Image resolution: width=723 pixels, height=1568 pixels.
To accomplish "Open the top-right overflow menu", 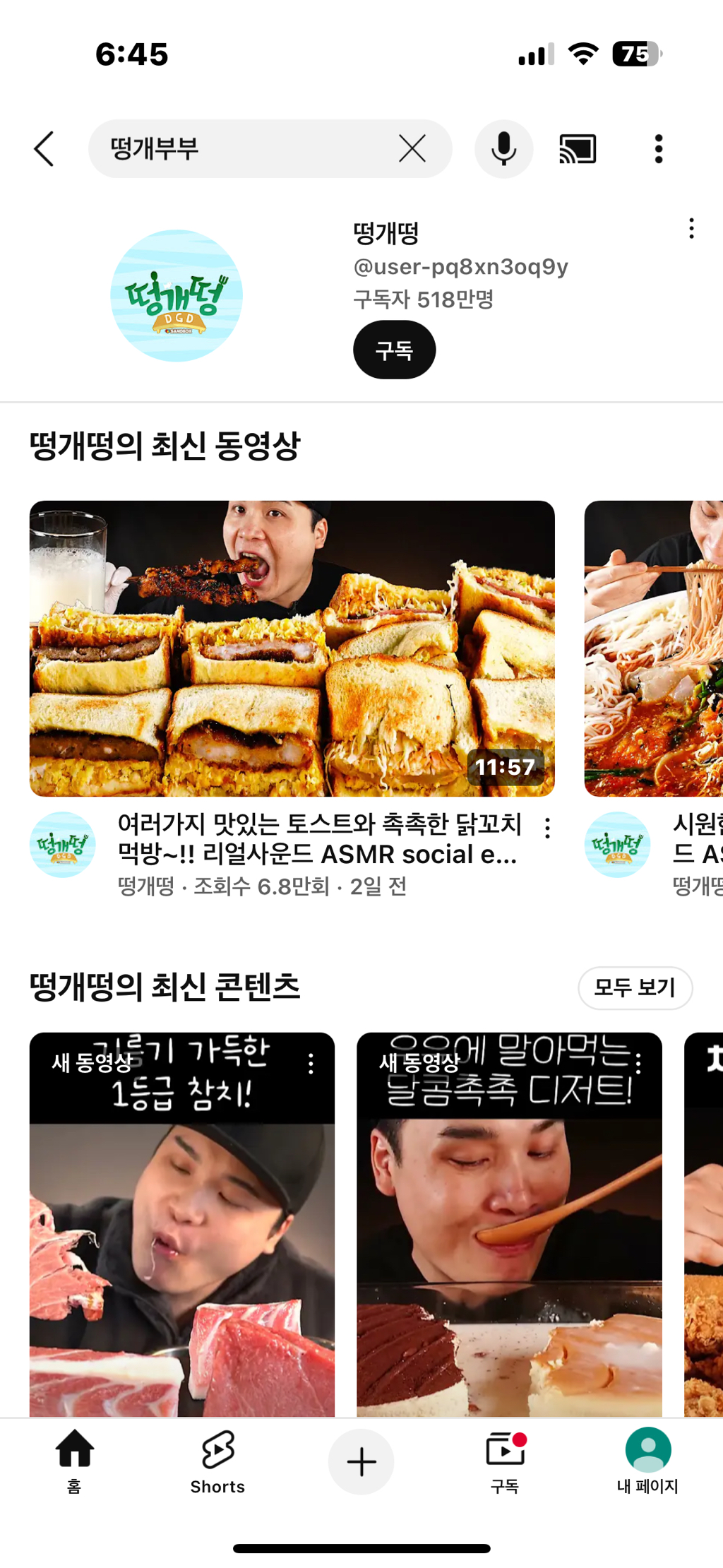I will coord(657,148).
